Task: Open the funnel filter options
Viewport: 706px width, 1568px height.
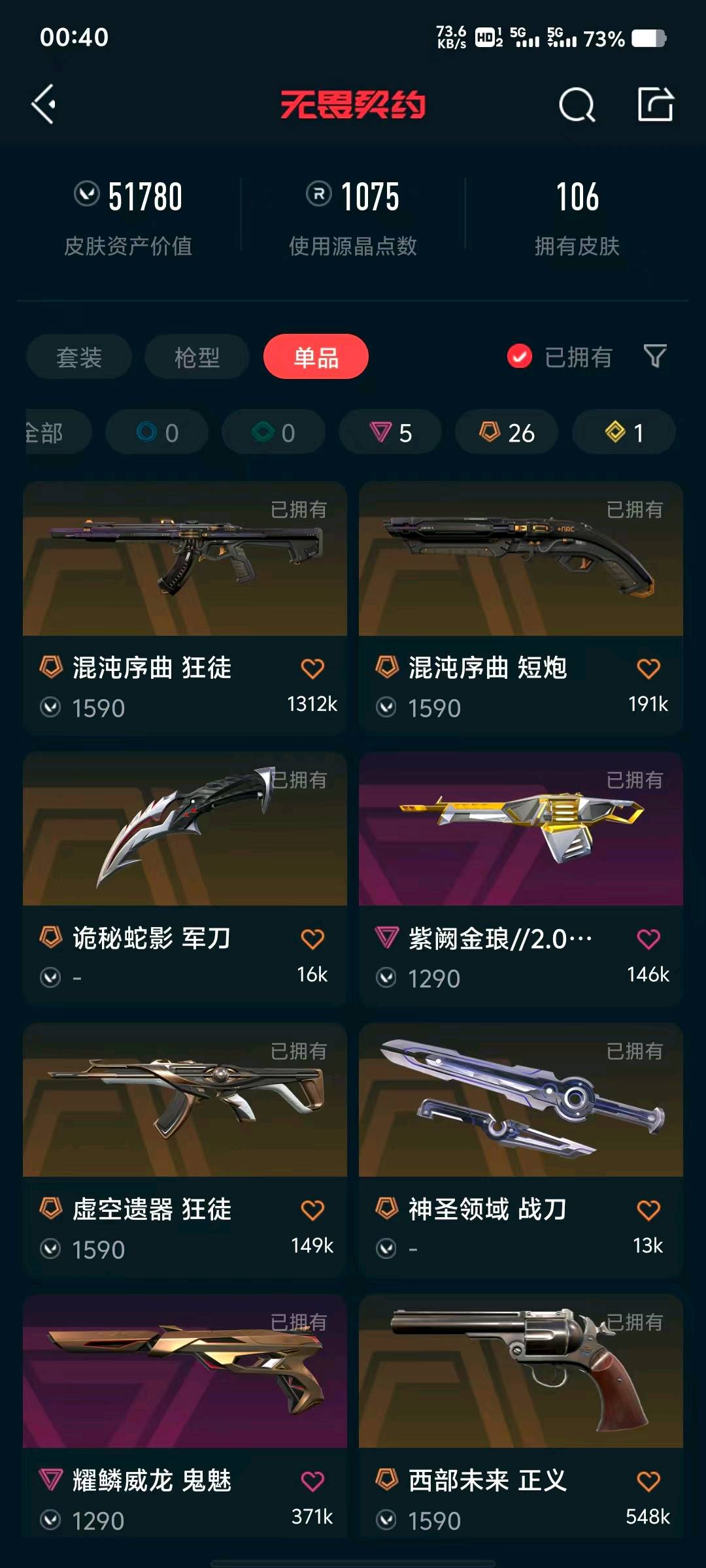Action: [655, 357]
